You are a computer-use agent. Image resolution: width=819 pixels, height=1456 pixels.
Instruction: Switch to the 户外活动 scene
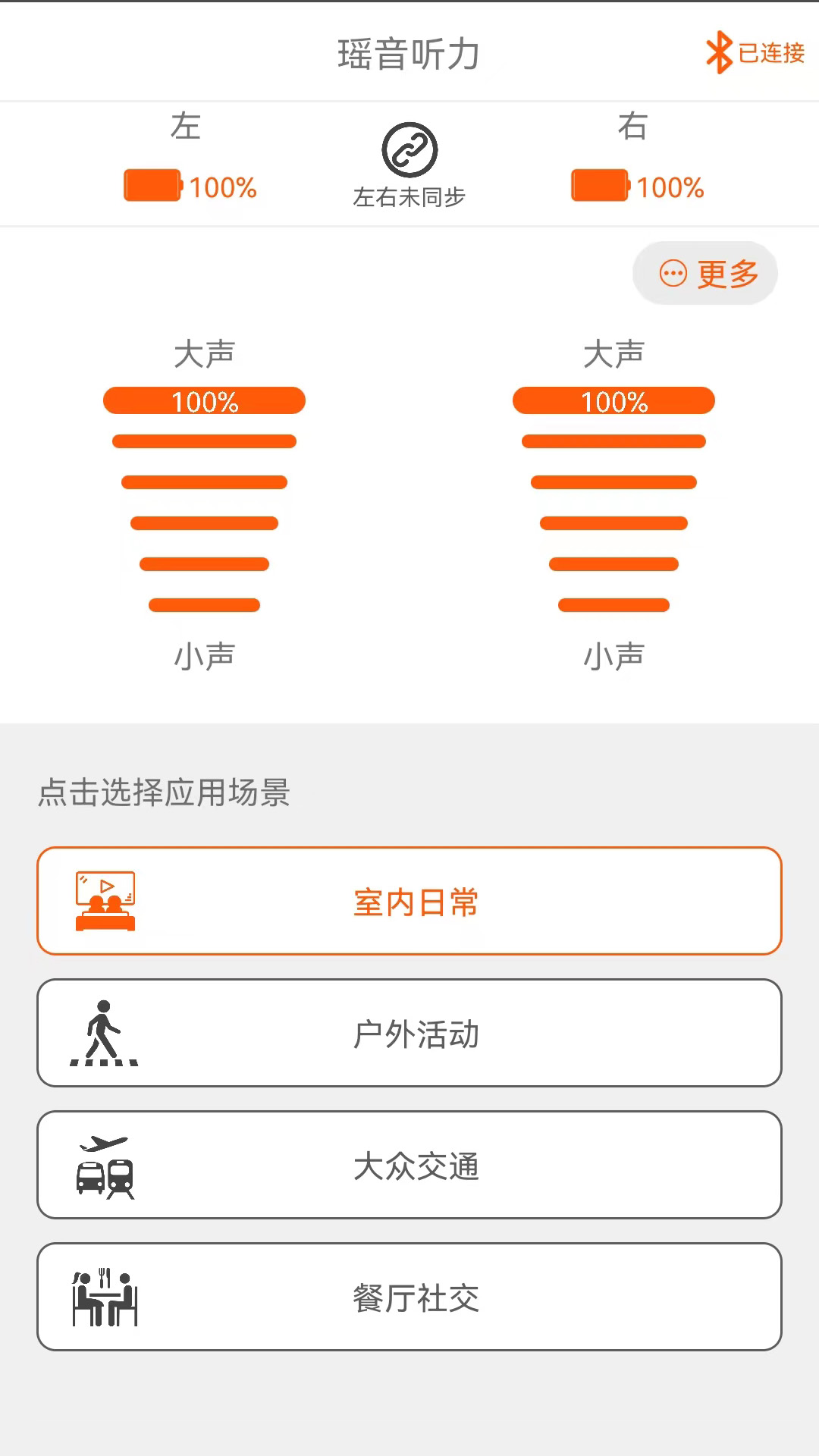[x=409, y=1033]
